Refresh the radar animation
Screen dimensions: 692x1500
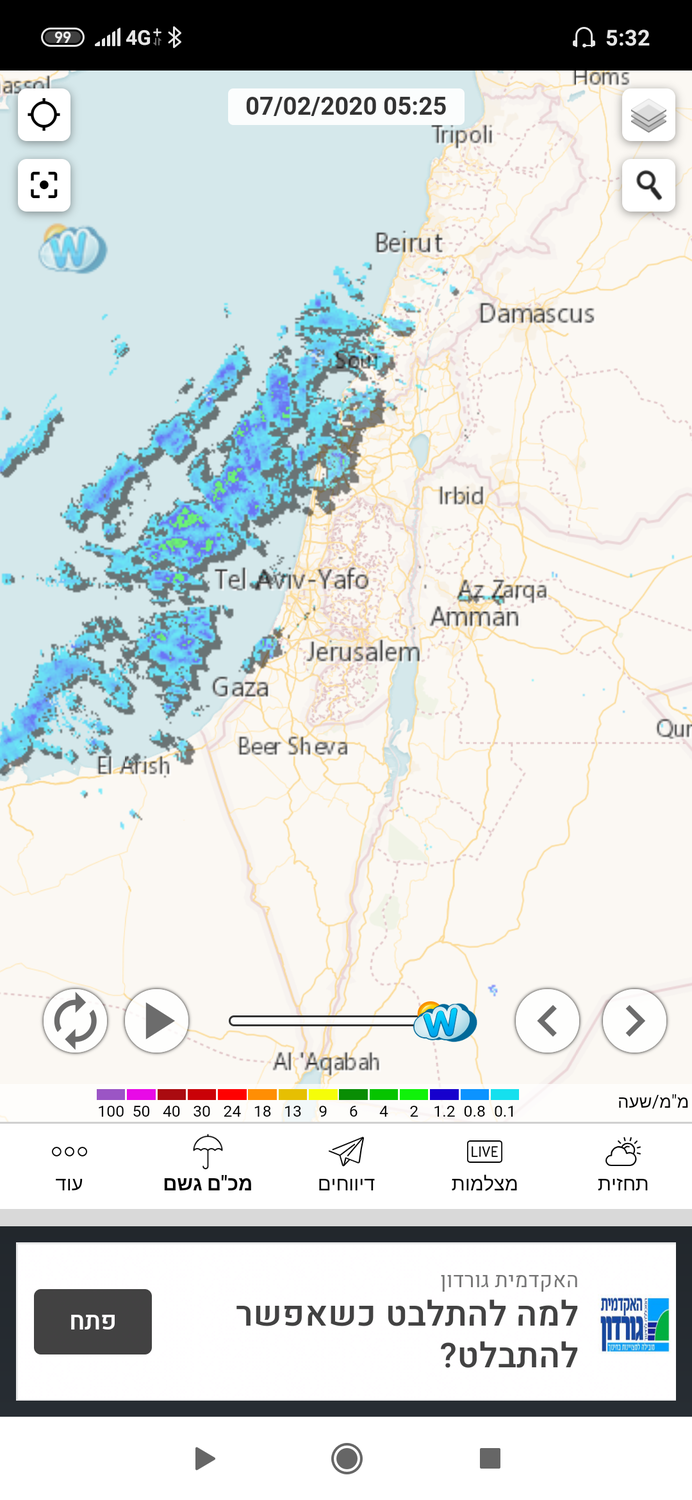(x=75, y=1021)
